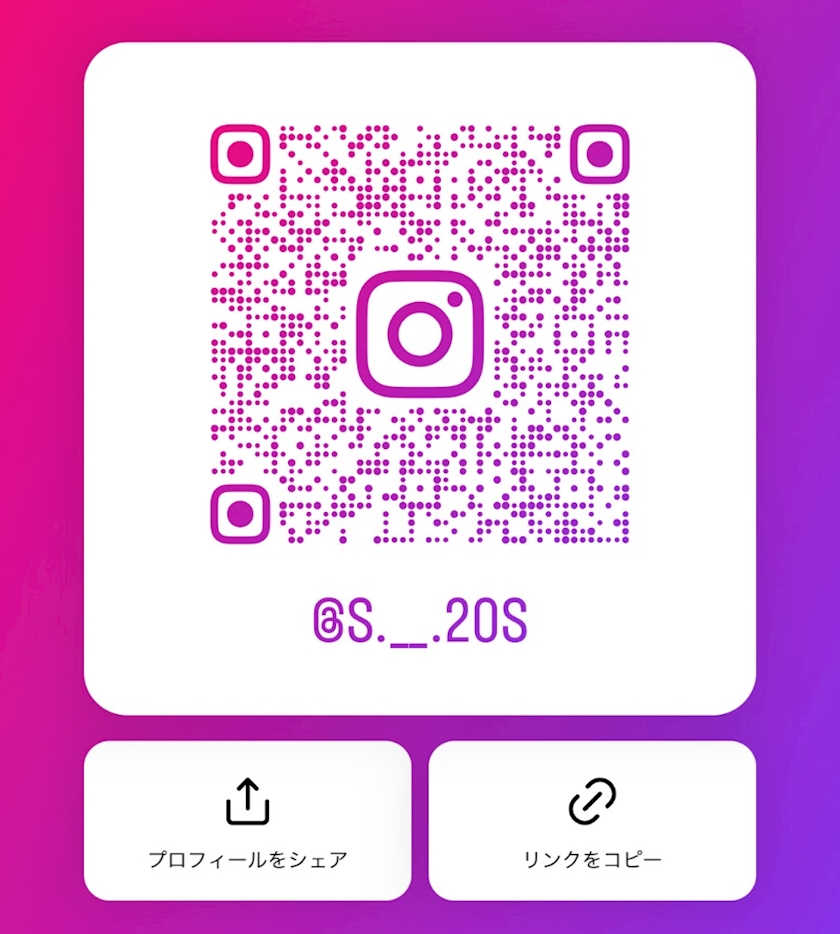Copy the profile link with リンクをコピー
This screenshot has height=934, width=840.
tap(592, 820)
